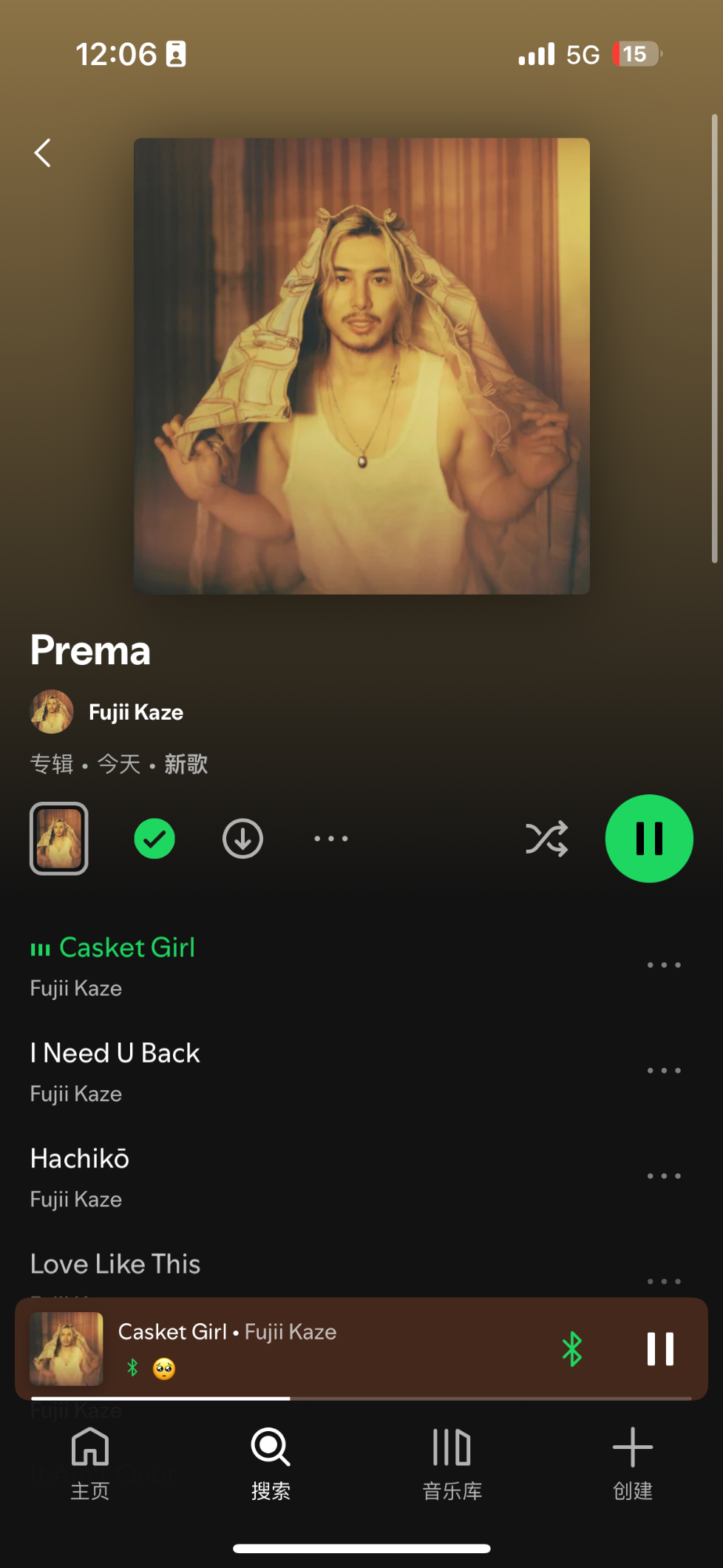Switch to the 音乐库 library tab
Screen dimensions: 723x1568
(x=452, y=1464)
